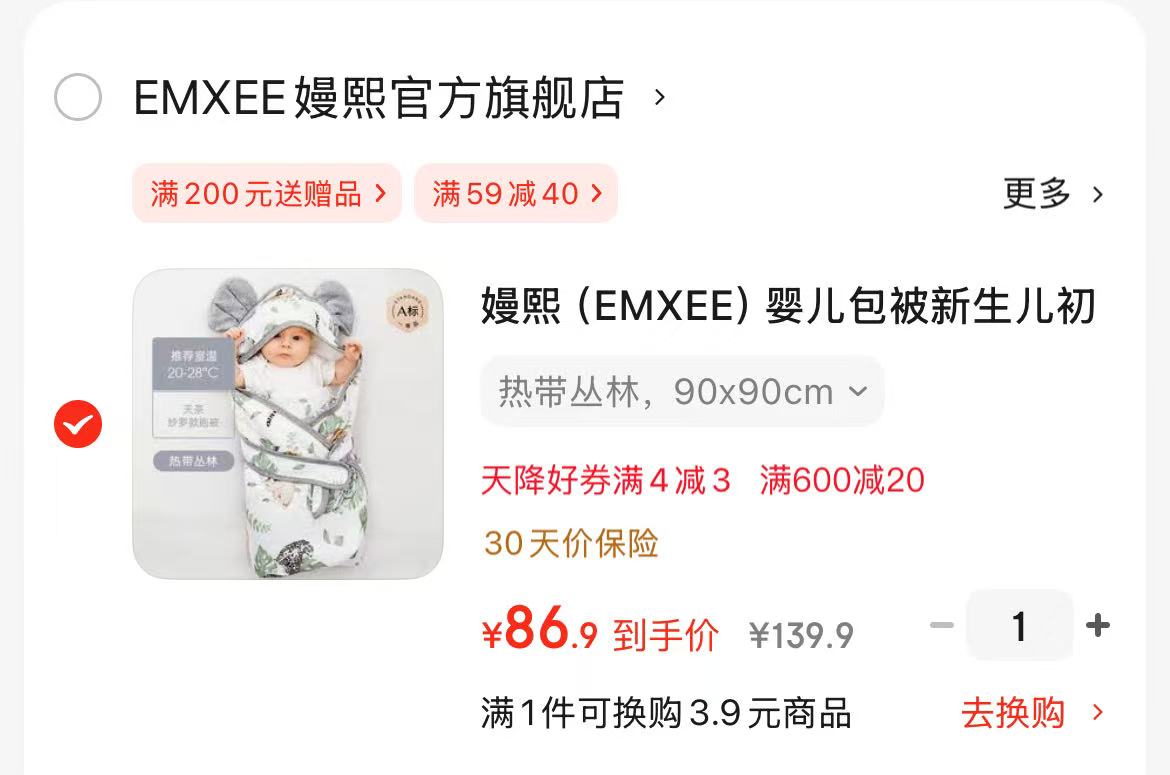Change the 热带丛林, 90x90cm variant
This screenshot has height=775, width=1170.
(x=682, y=392)
